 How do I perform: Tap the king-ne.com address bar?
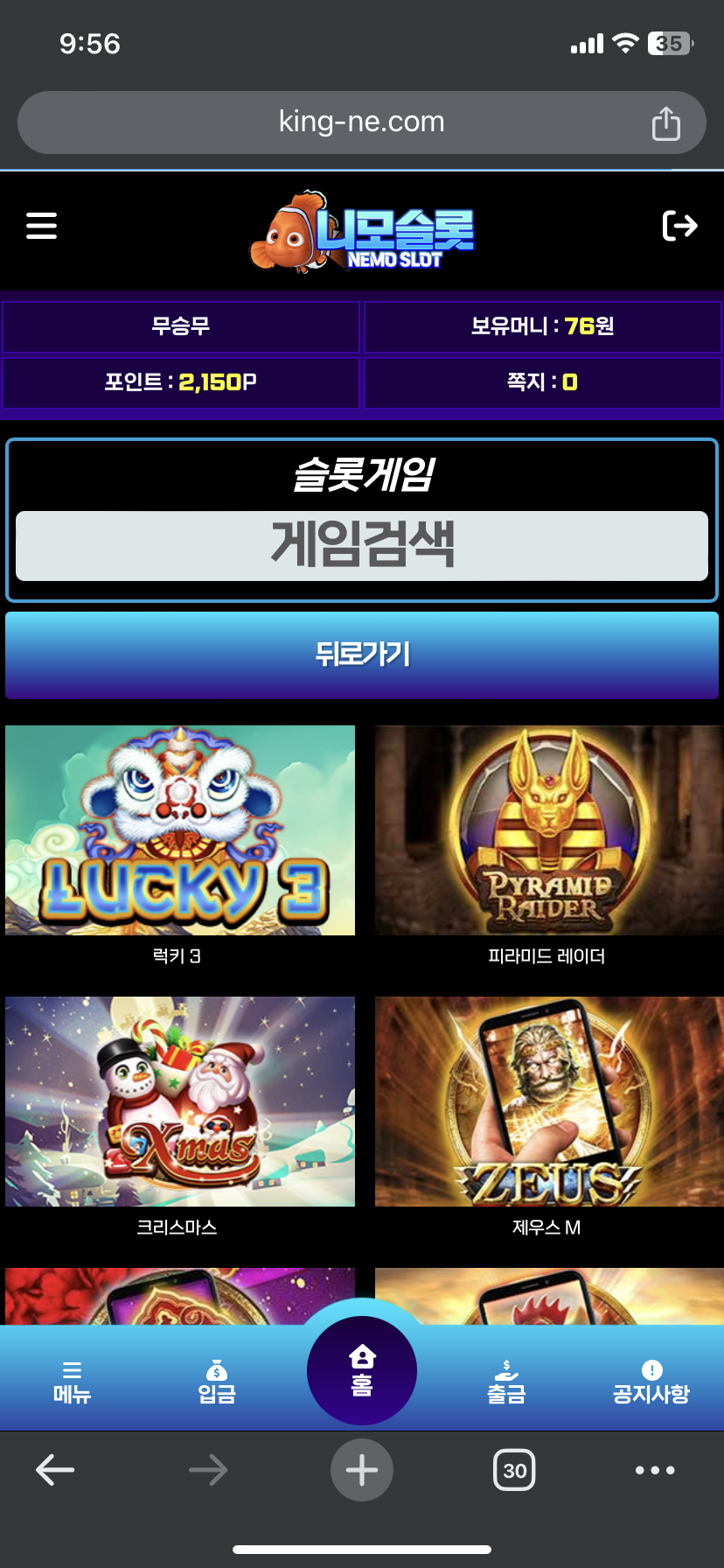click(360, 122)
